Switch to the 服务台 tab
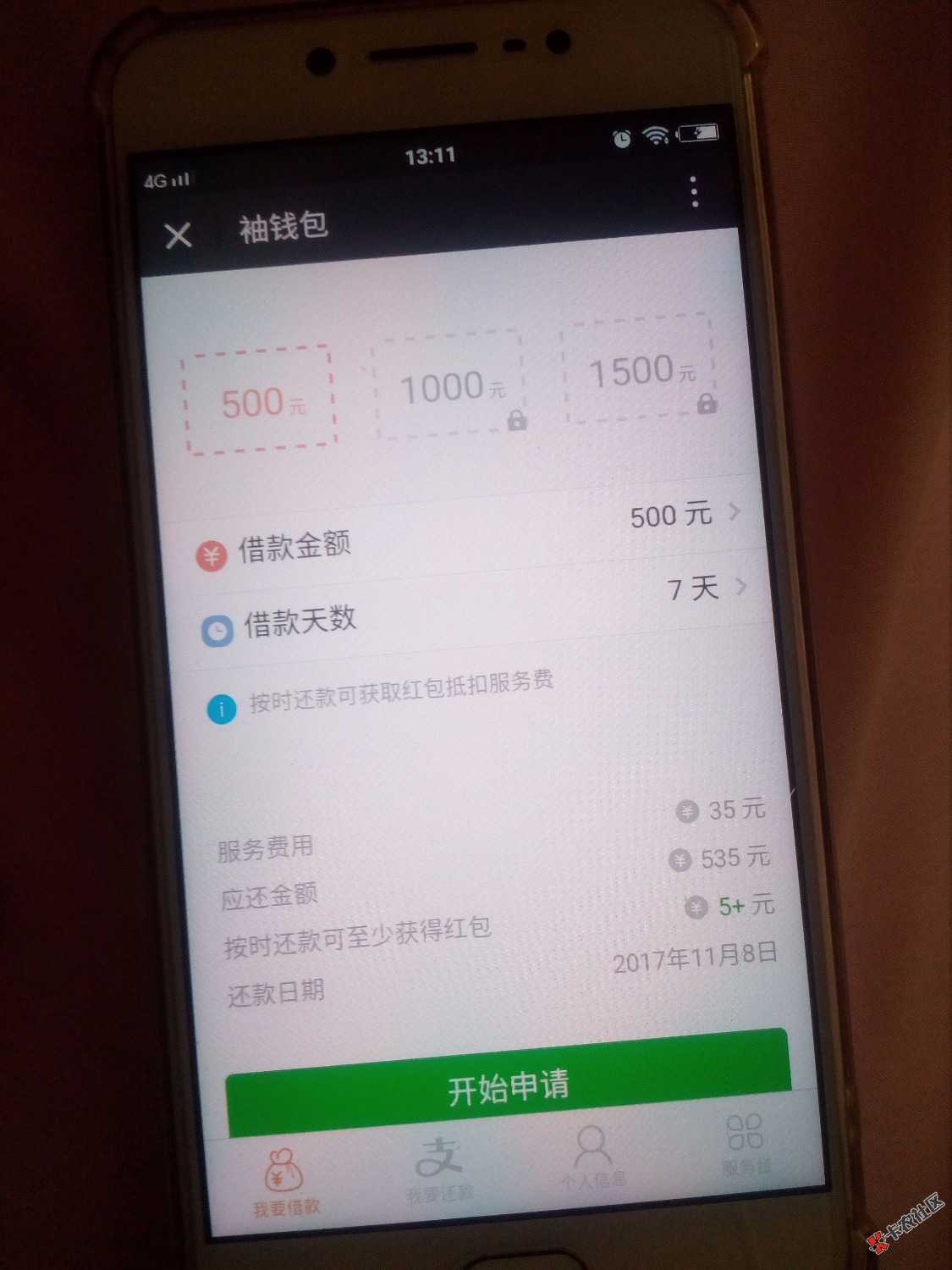 click(745, 1145)
